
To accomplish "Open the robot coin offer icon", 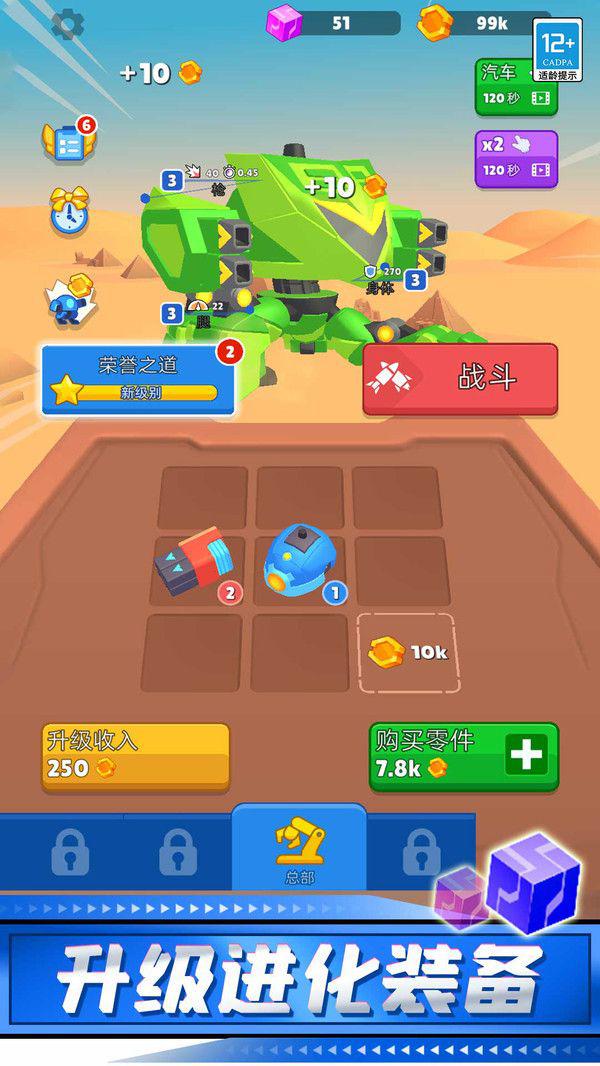I will pos(71,298).
